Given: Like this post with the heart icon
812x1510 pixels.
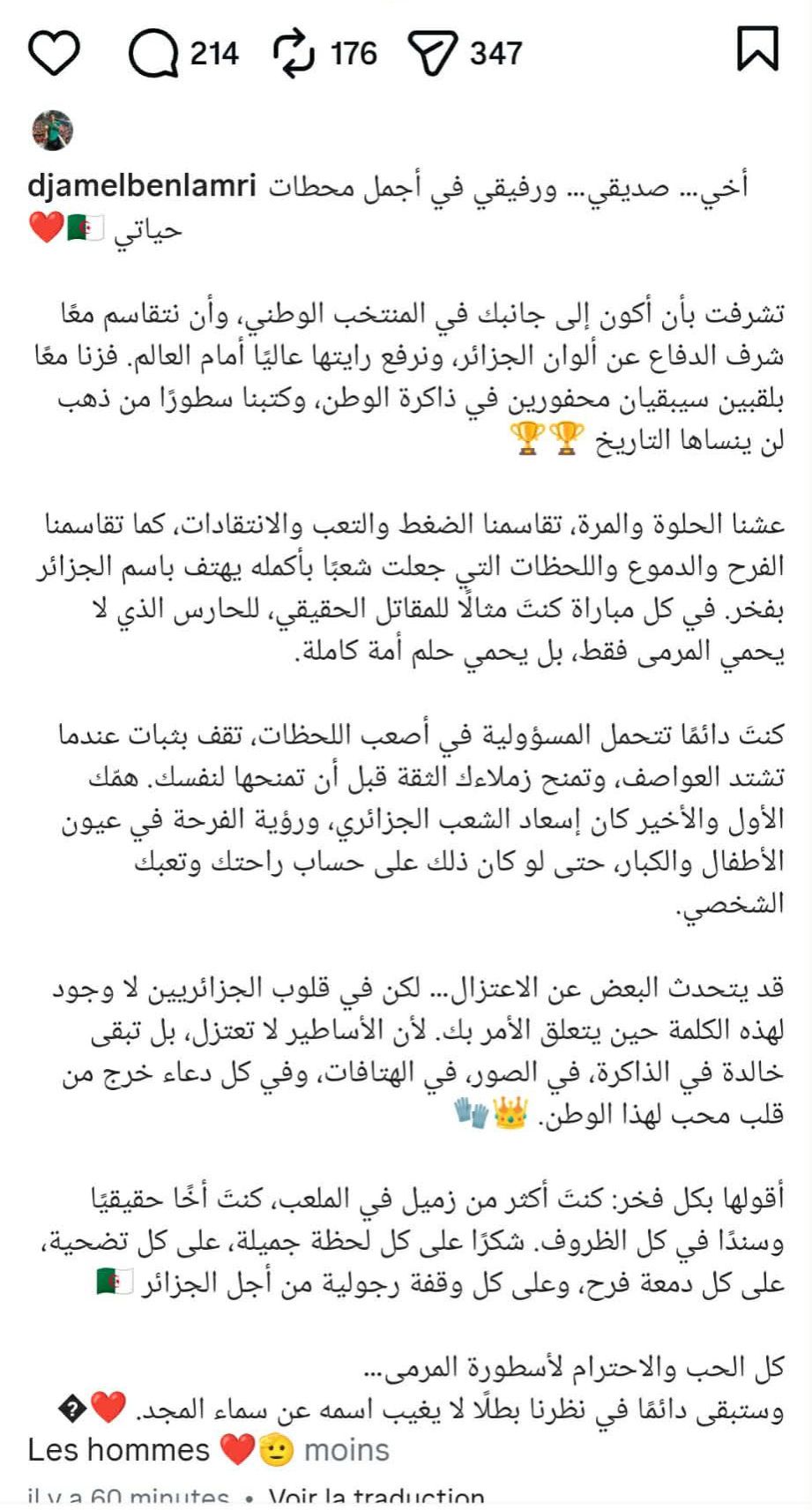Looking at the screenshot, I should click(55, 53).
